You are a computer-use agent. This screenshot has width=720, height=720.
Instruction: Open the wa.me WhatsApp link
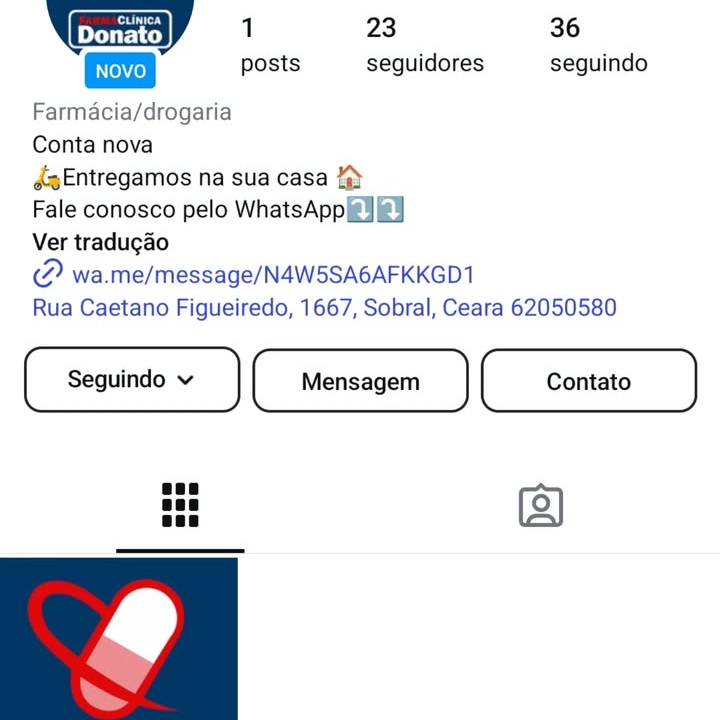[272, 275]
